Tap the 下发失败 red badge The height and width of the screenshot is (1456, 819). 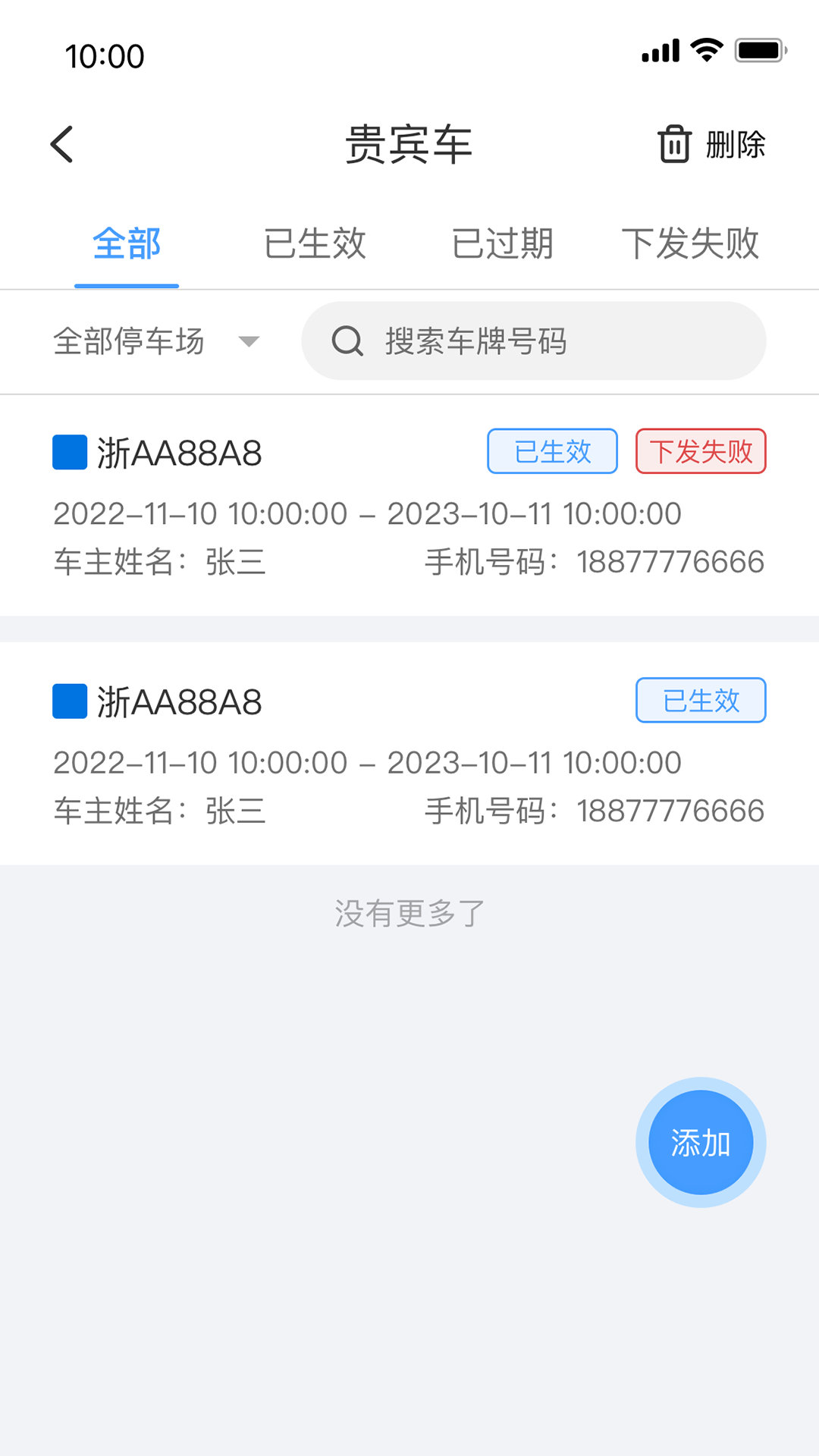pyautogui.click(x=700, y=450)
